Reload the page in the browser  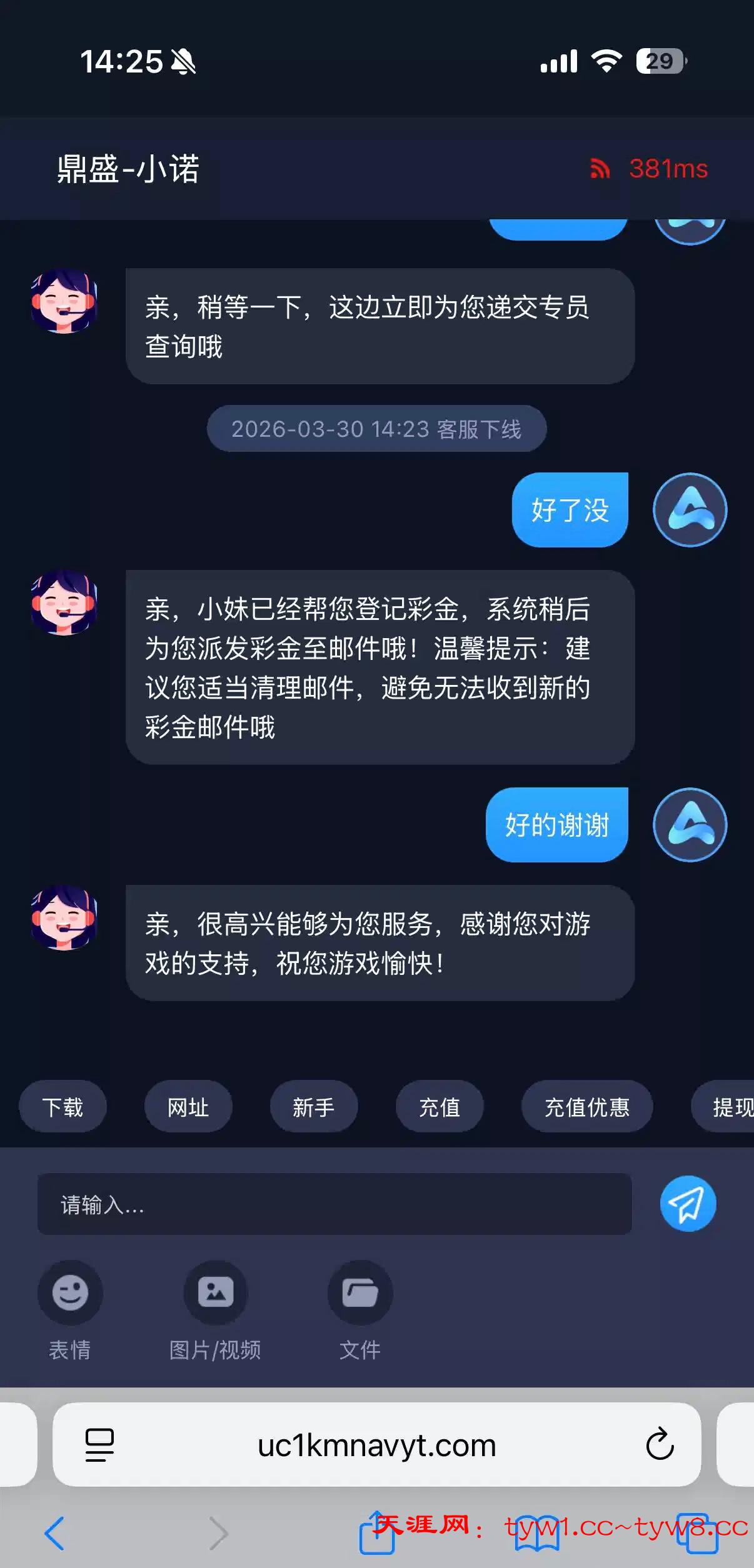(x=660, y=1444)
